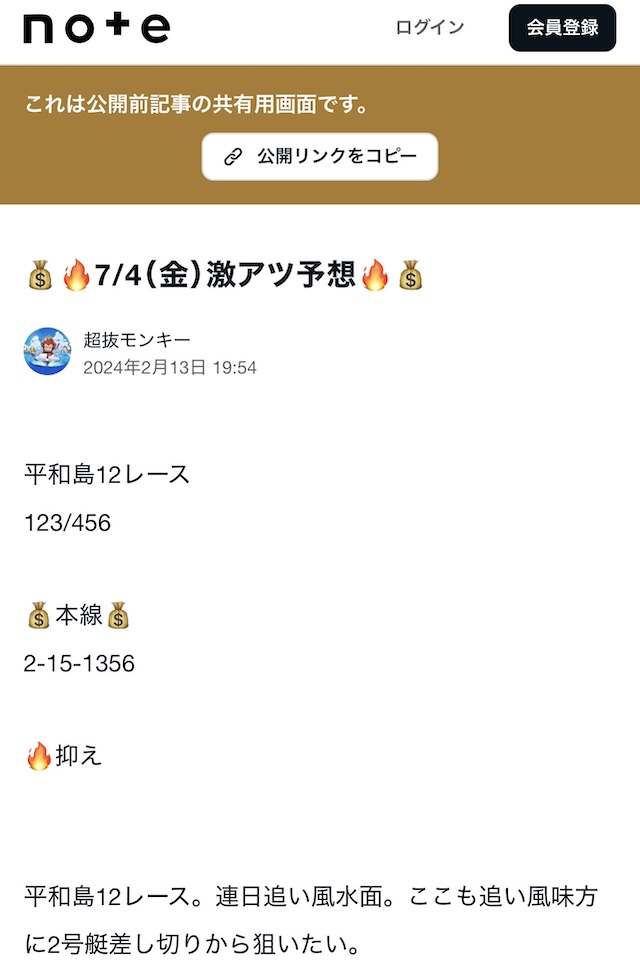The image size is (640, 964).
Task: Open the note home logo
Action: point(96,28)
